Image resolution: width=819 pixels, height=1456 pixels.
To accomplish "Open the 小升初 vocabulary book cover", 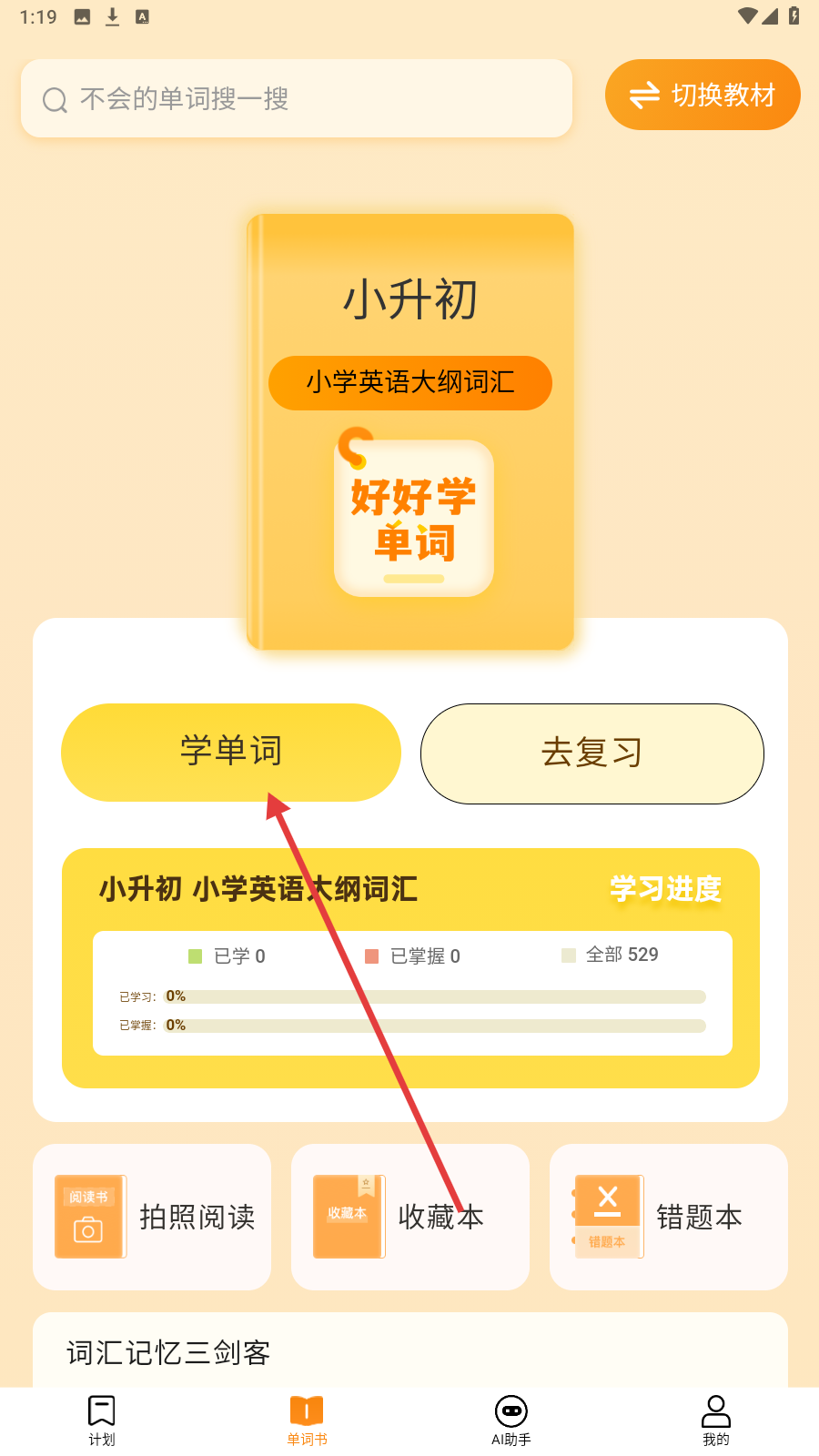I will click(410, 431).
